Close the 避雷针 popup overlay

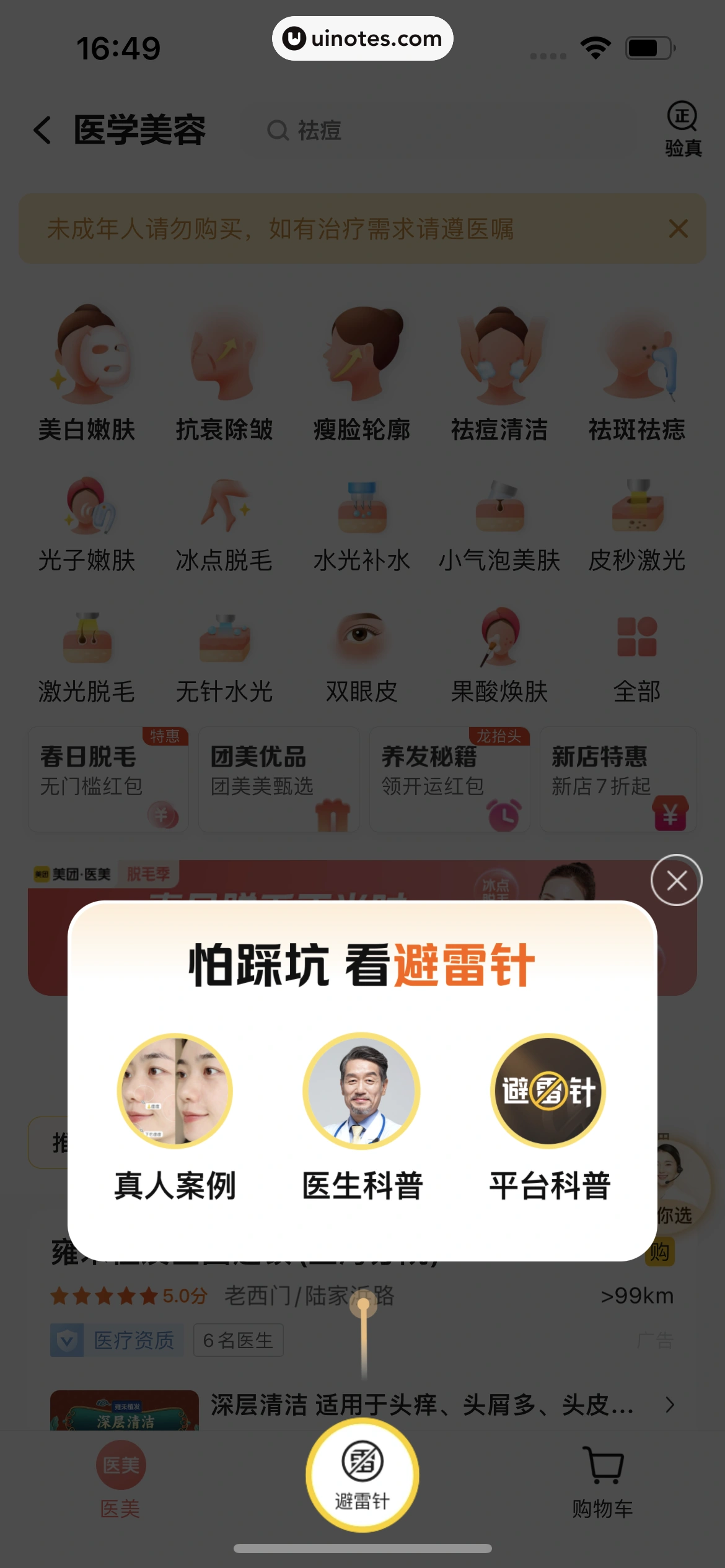pyautogui.click(x=676, y=881)
